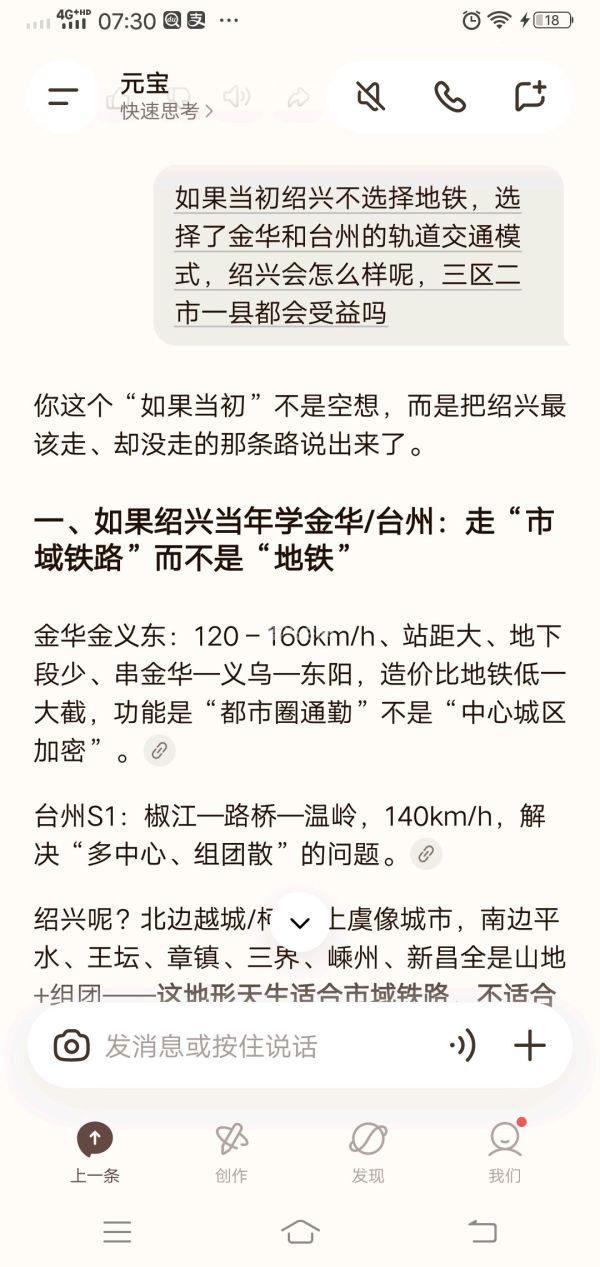Open the camera in the message bar
This screenshot has width=600, height=1267.
coord(71,1046)
